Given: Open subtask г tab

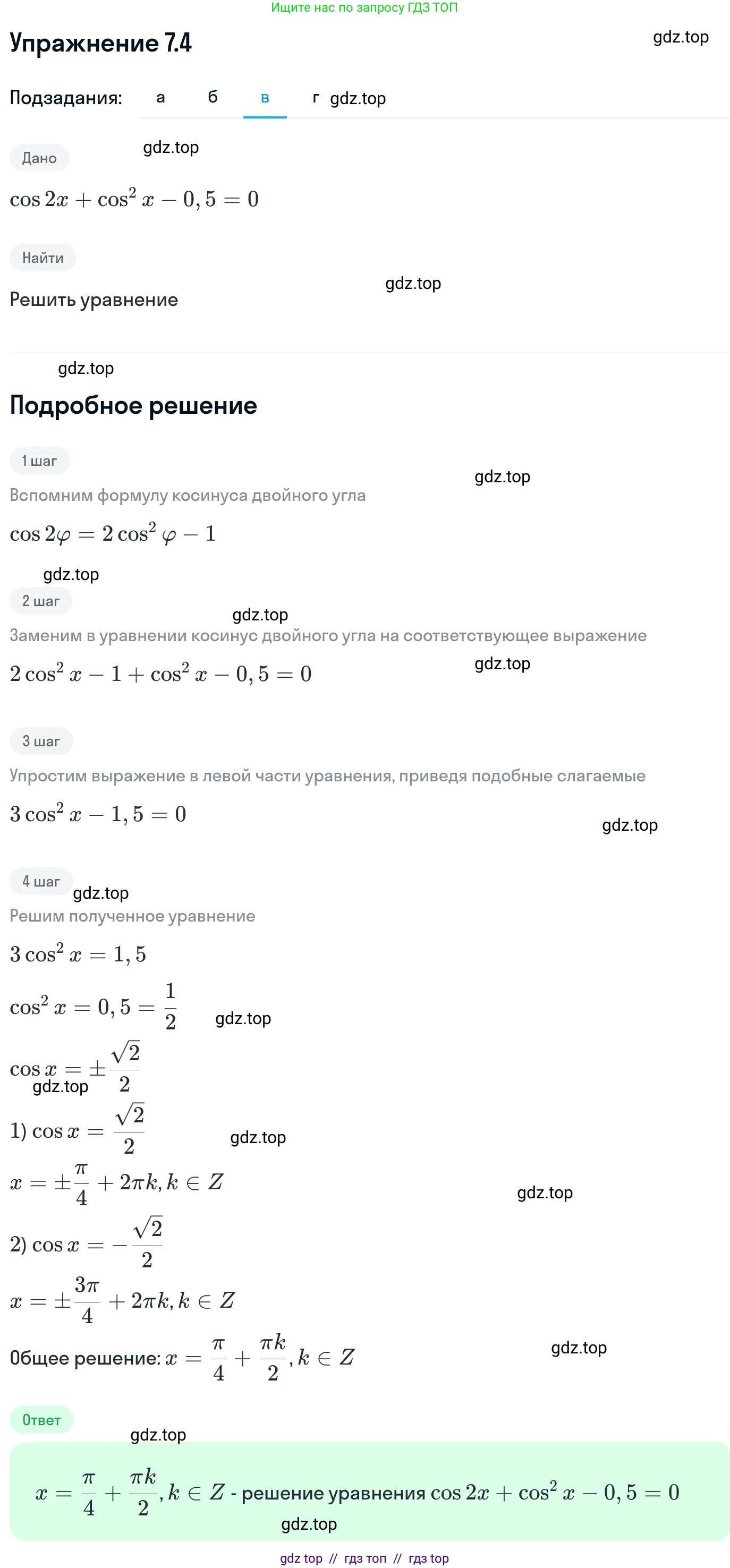Looking at the screenshot, I should coord(316,97).
